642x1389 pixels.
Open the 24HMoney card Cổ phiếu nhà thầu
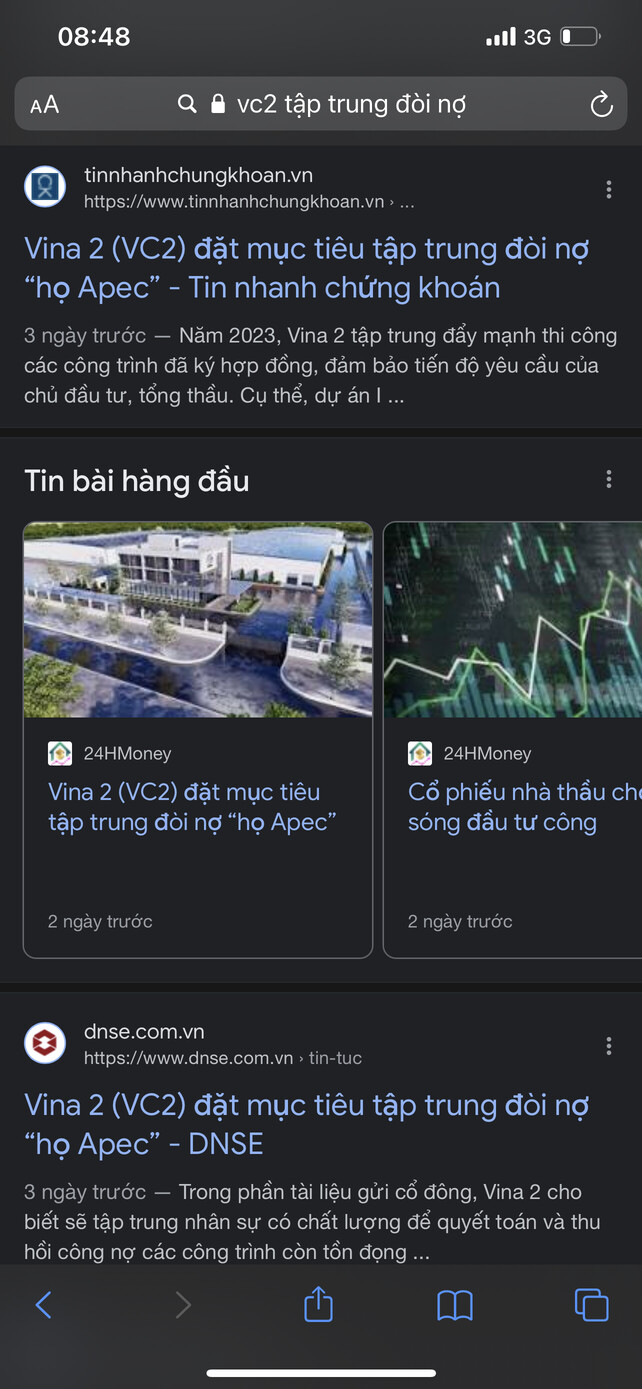point(514,738)
